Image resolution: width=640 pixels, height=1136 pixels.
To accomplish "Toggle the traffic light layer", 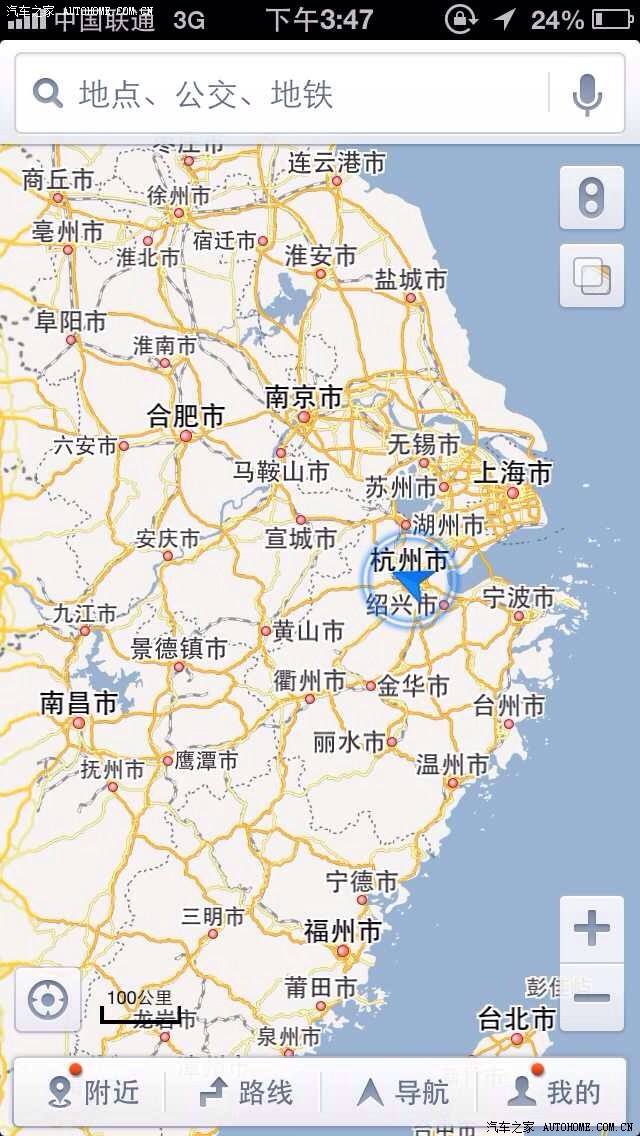I will tap(592, 198).
